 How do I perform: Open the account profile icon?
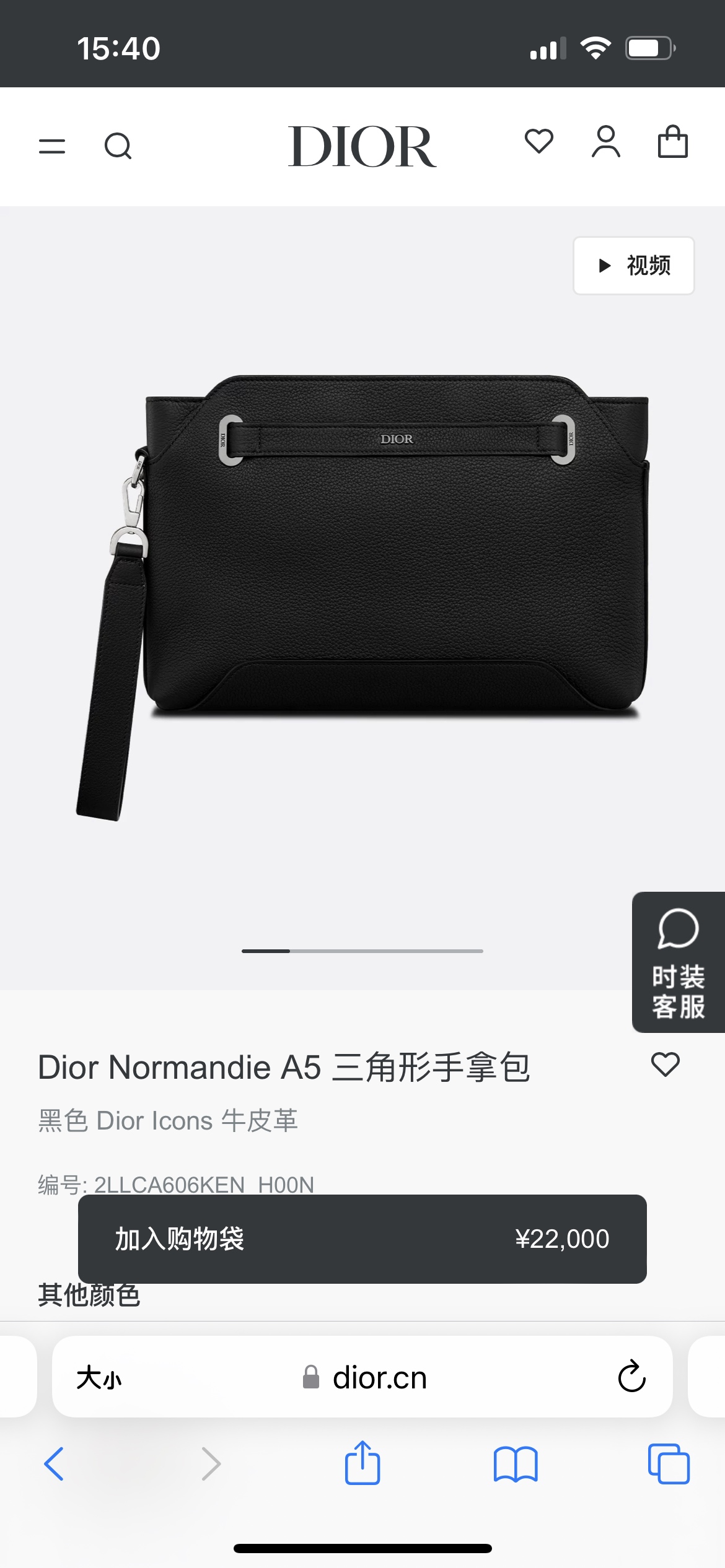coord(605,142)
